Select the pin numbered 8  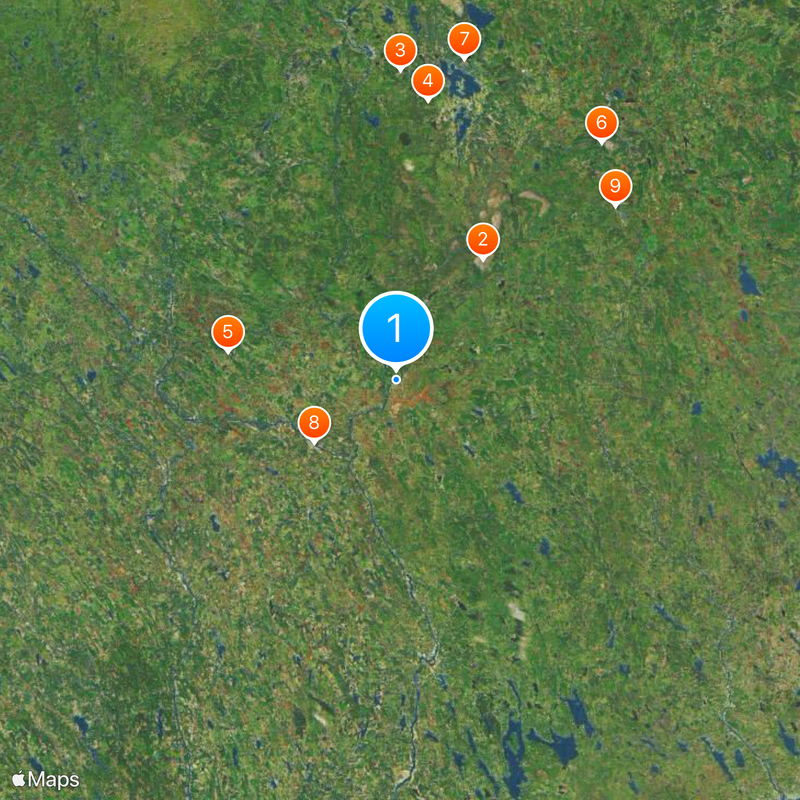tap(314, 423)
